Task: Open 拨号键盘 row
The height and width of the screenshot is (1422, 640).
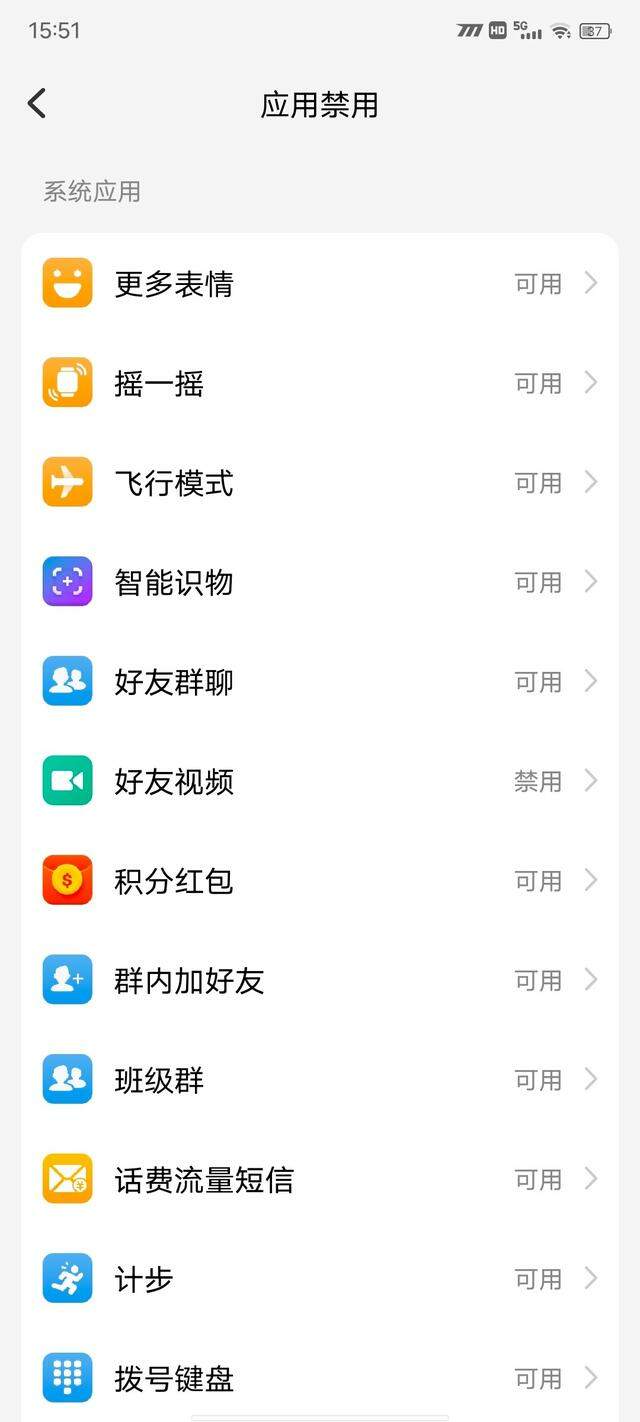Action: 320,1375
